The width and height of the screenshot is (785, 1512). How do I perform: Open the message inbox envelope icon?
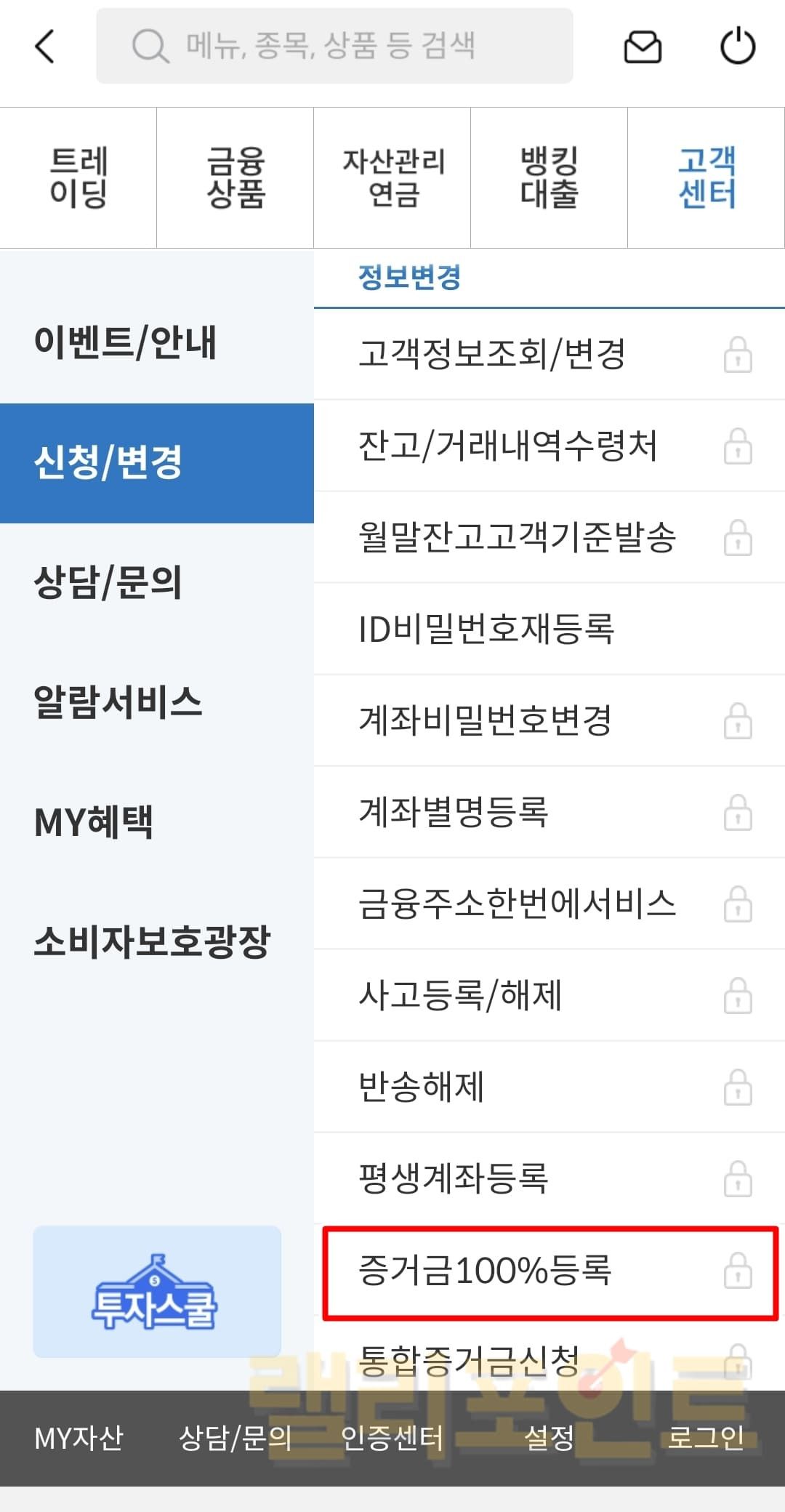click(643, 48)
